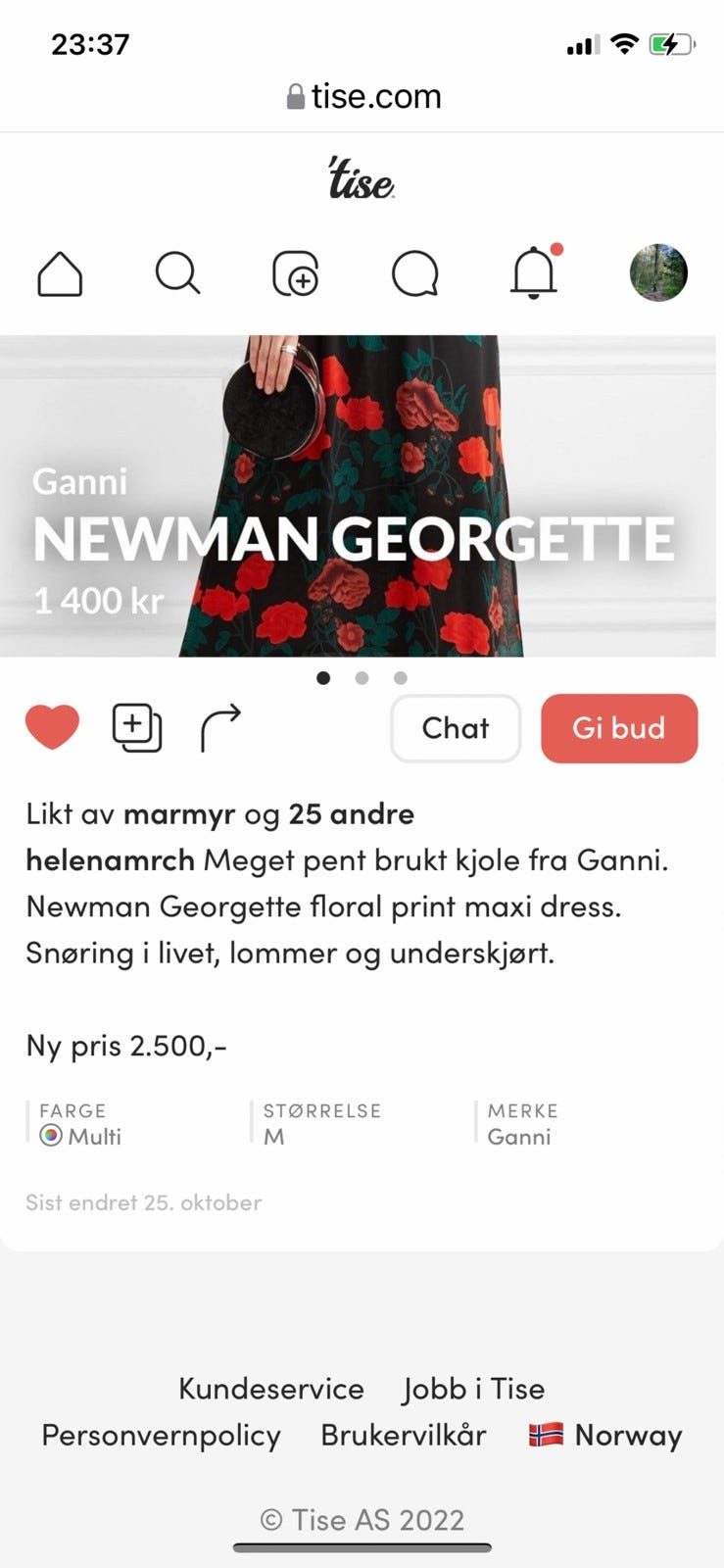Share the listing using the arrow icon
The image size is (724, 1568).
pyautogui.click(x=219, y=727)
